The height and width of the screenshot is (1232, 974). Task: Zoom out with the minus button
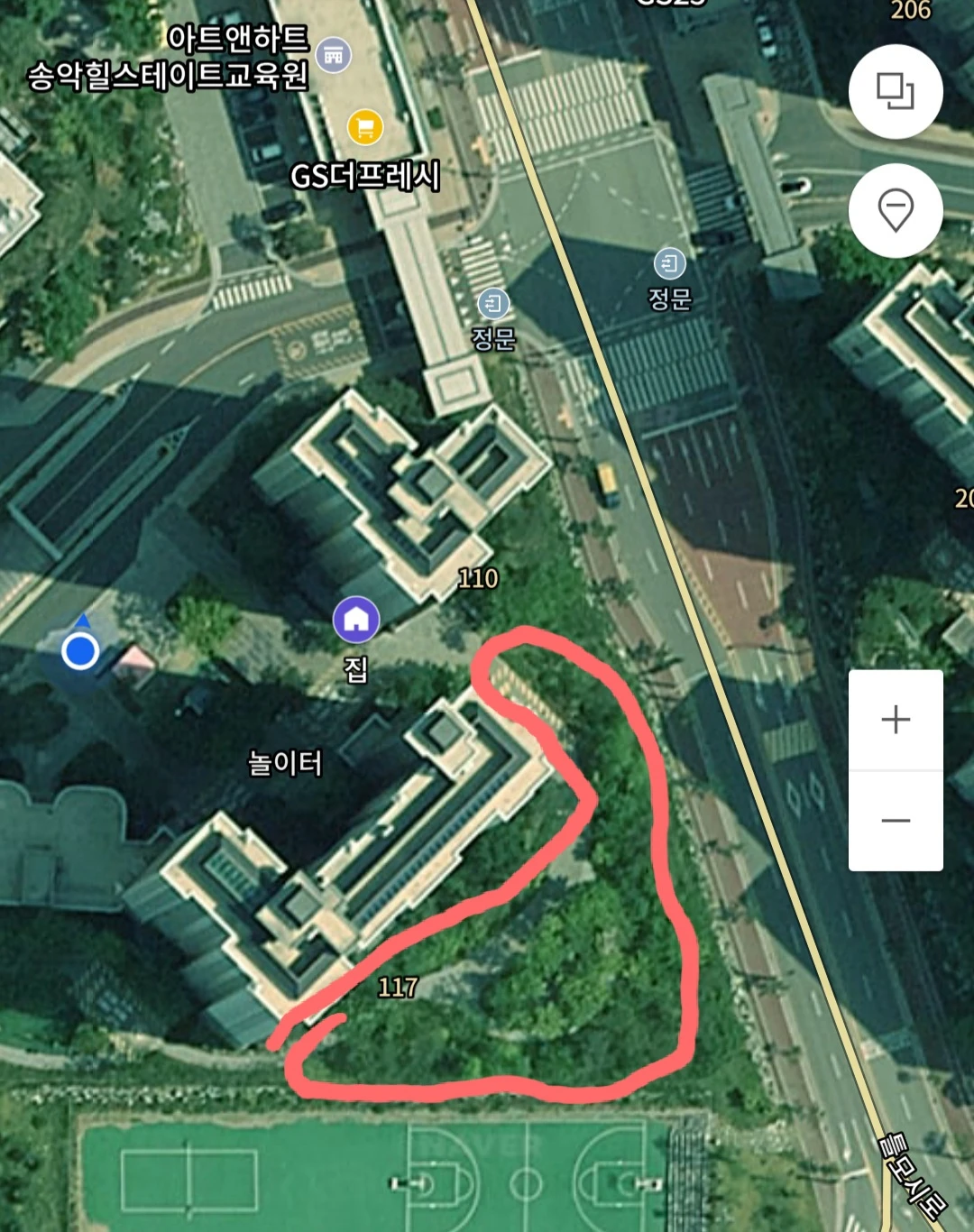896,821
